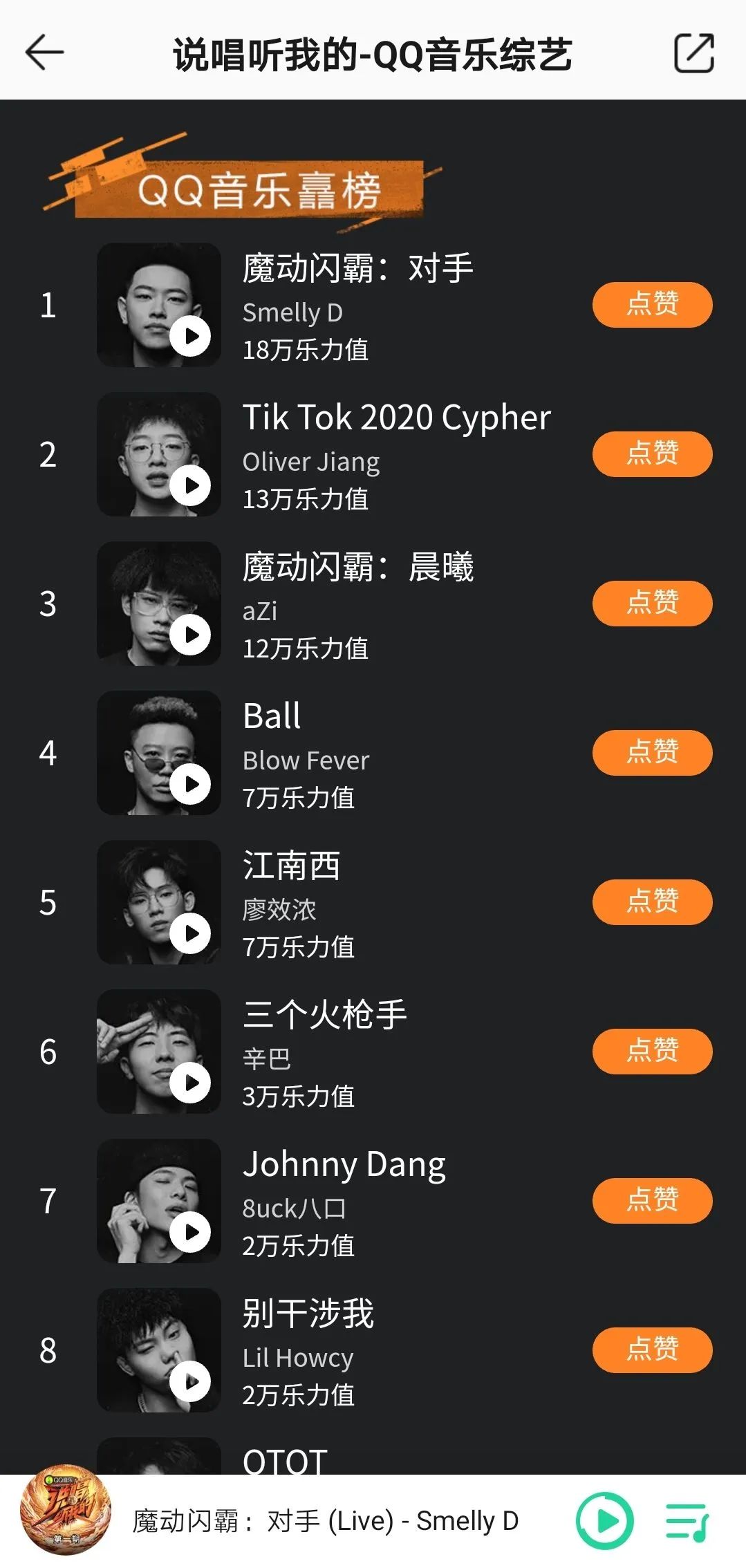Tap 点赞 beside 三个火枪手

click(x=652, y=1051)
